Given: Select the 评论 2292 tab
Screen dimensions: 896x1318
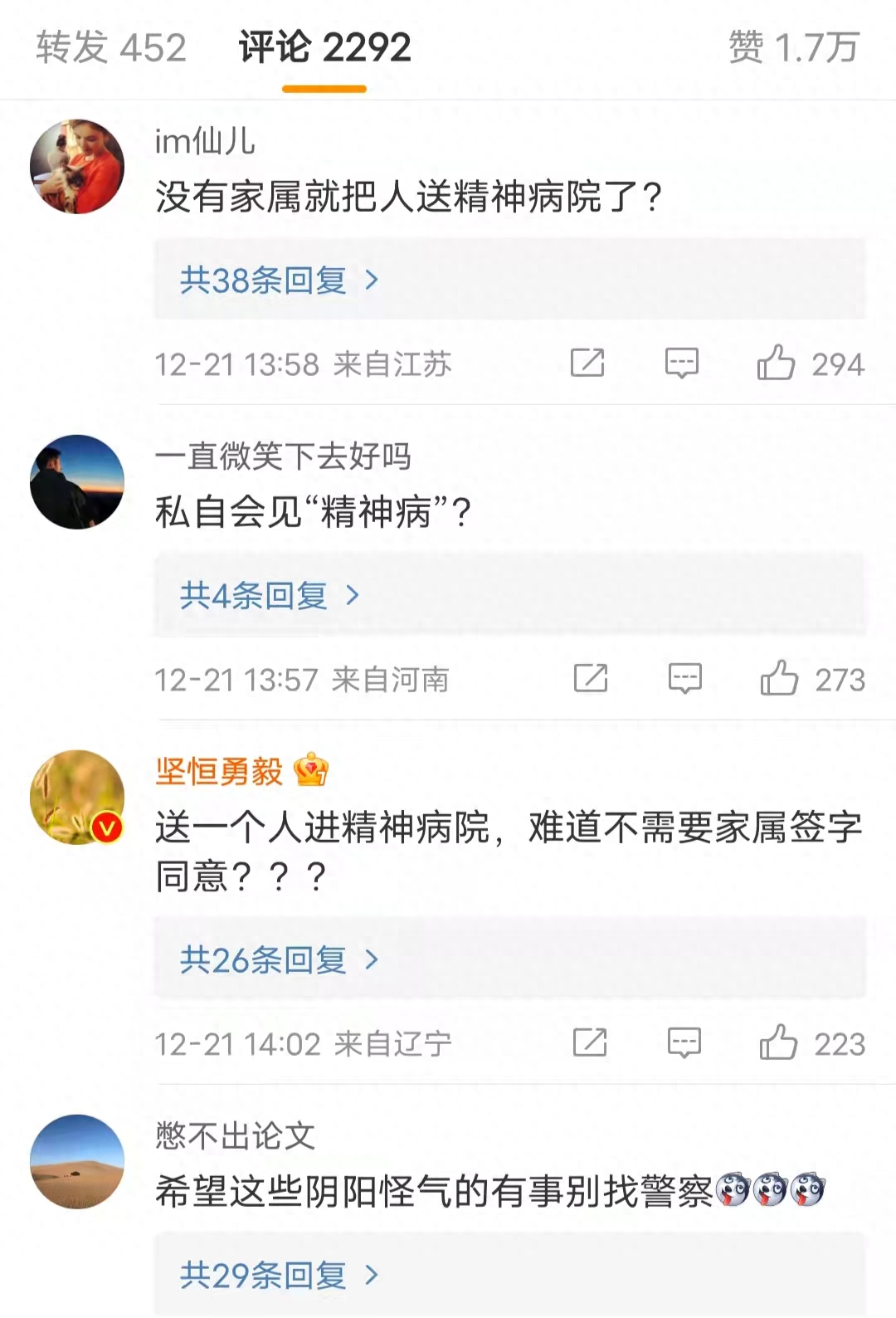Looking at the screenshot, I should pos(324,47).
